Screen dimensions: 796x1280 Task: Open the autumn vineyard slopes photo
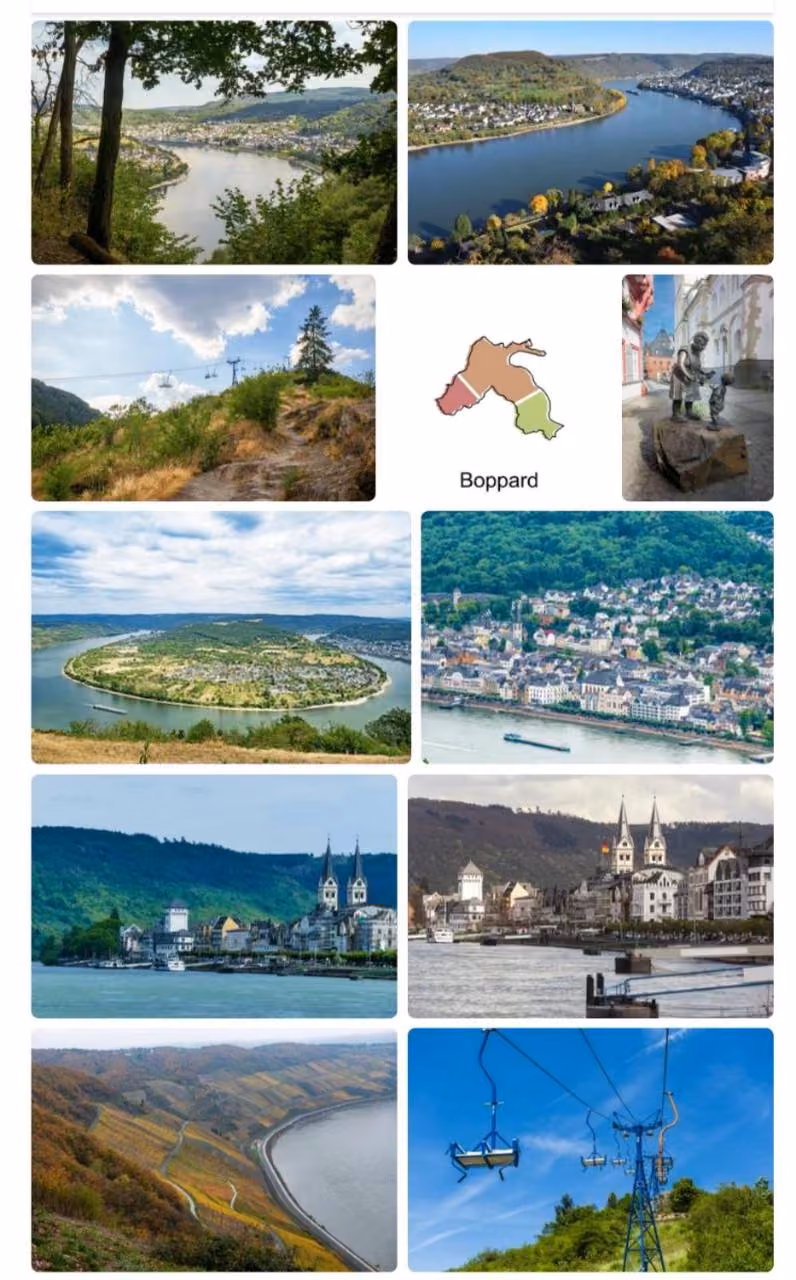pyautogui.click(x=214, y=1150)
